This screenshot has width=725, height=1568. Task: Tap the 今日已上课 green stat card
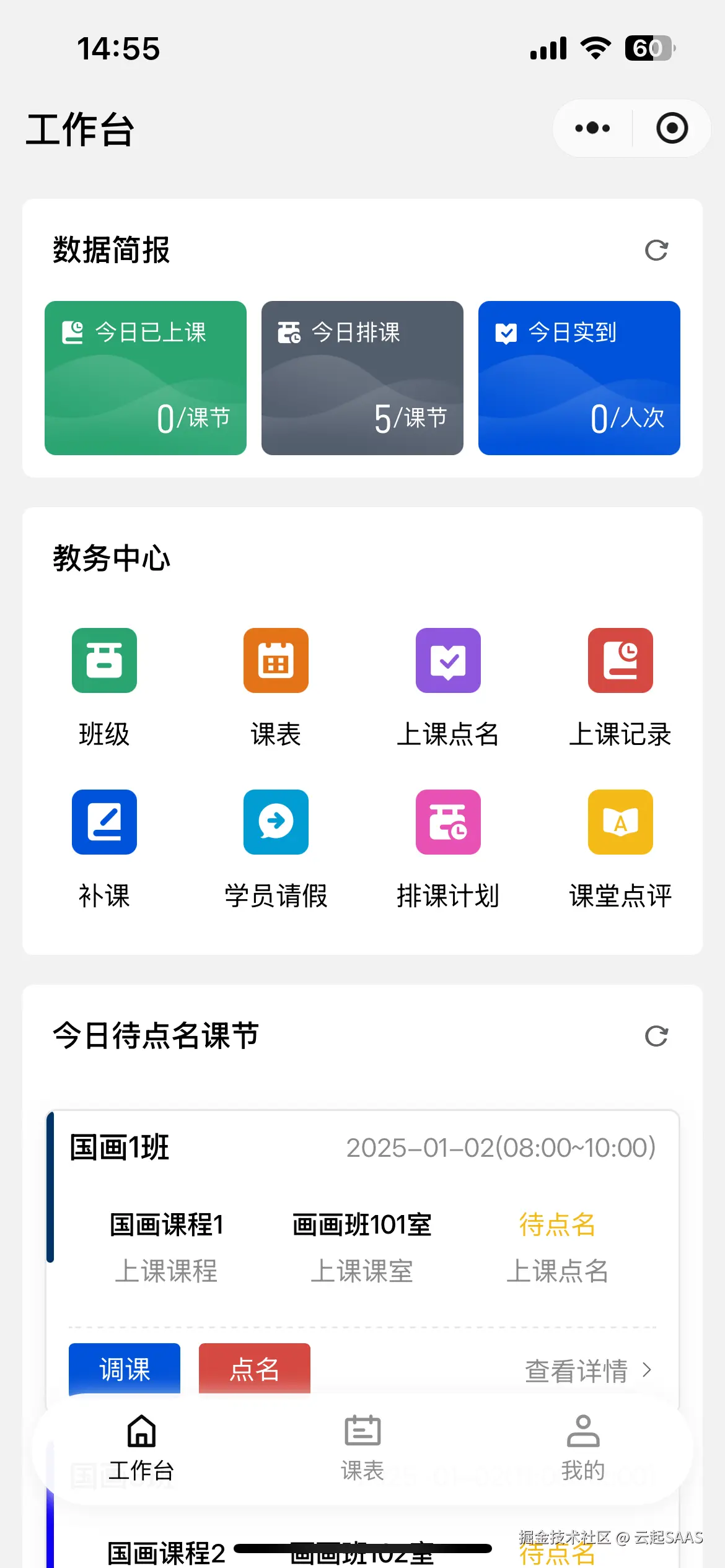click(x=145, y=377)
